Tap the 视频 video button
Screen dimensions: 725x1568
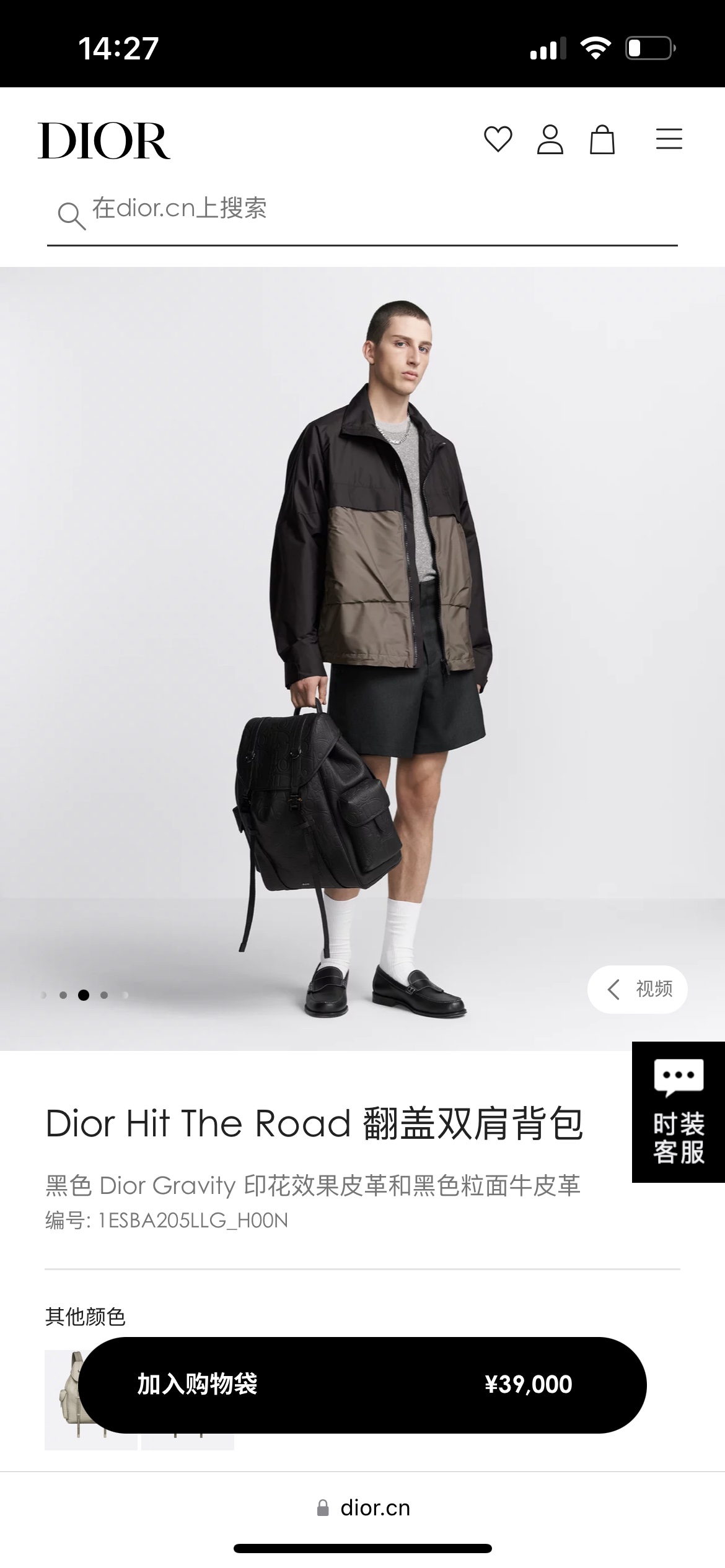coord(638,989)
